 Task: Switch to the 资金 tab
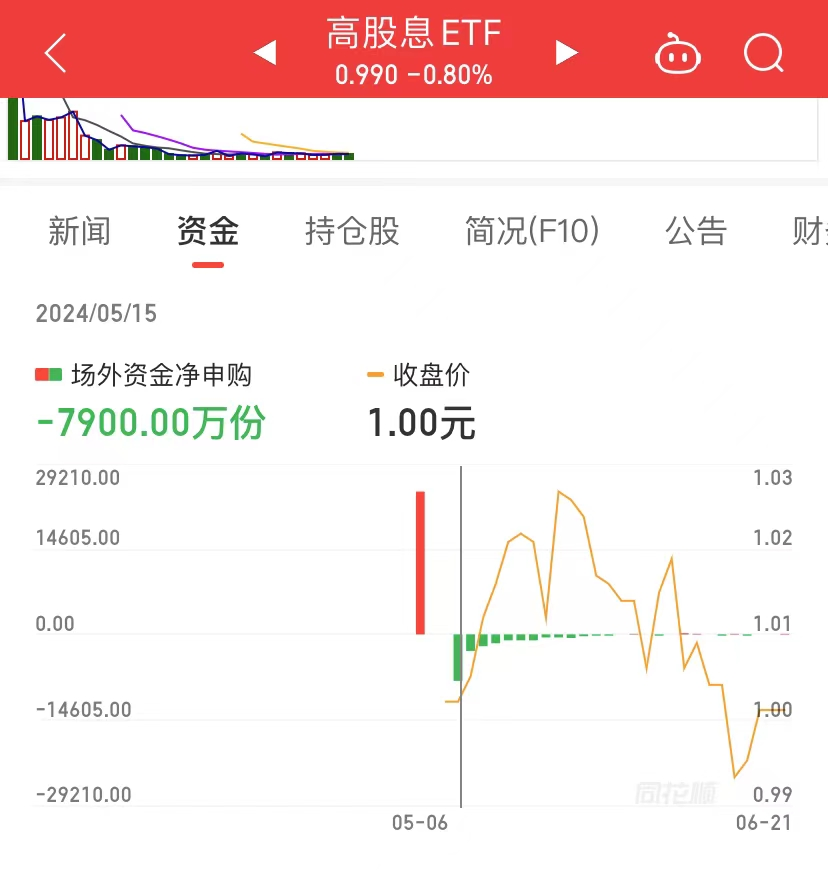[207, 231]
